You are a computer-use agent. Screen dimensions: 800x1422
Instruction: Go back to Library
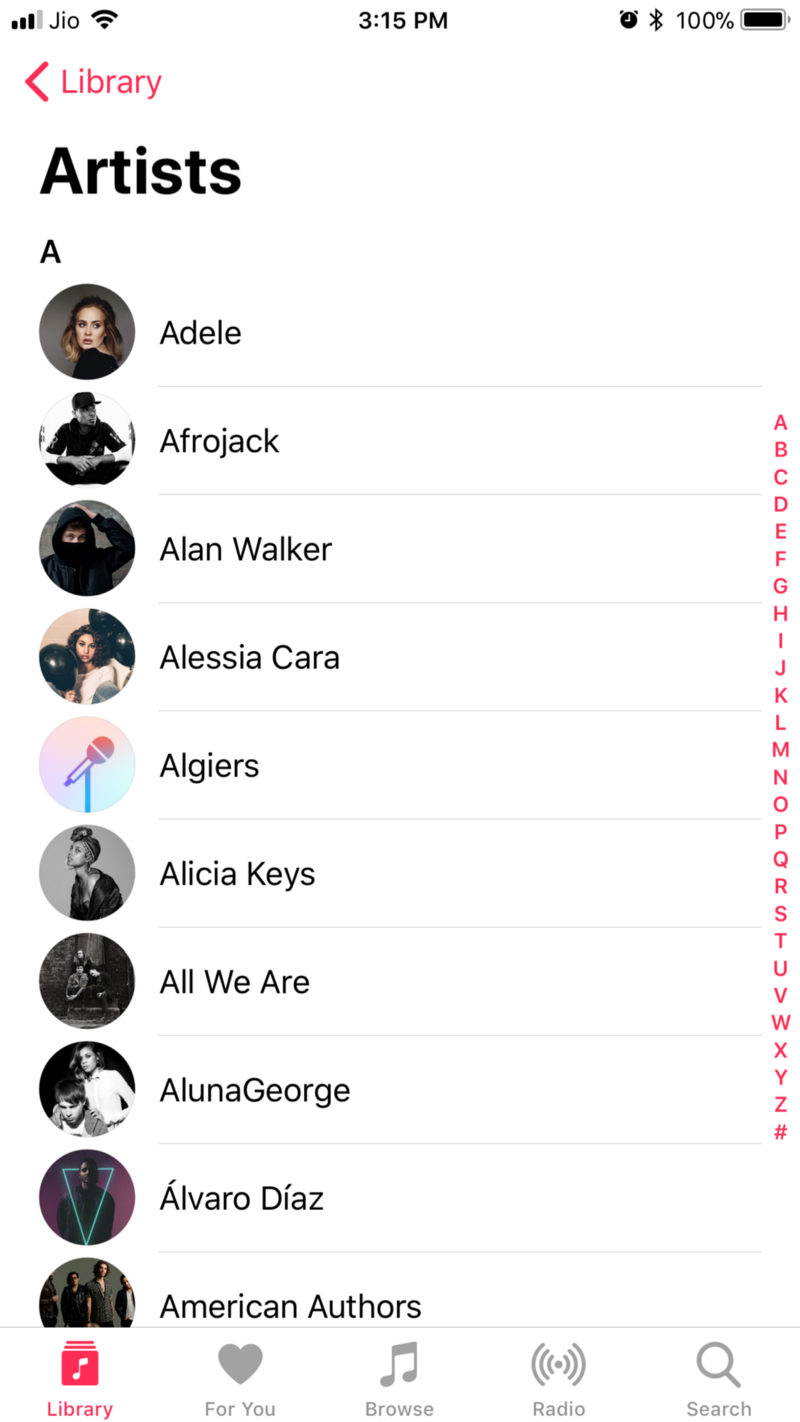[x=94, y=82]
